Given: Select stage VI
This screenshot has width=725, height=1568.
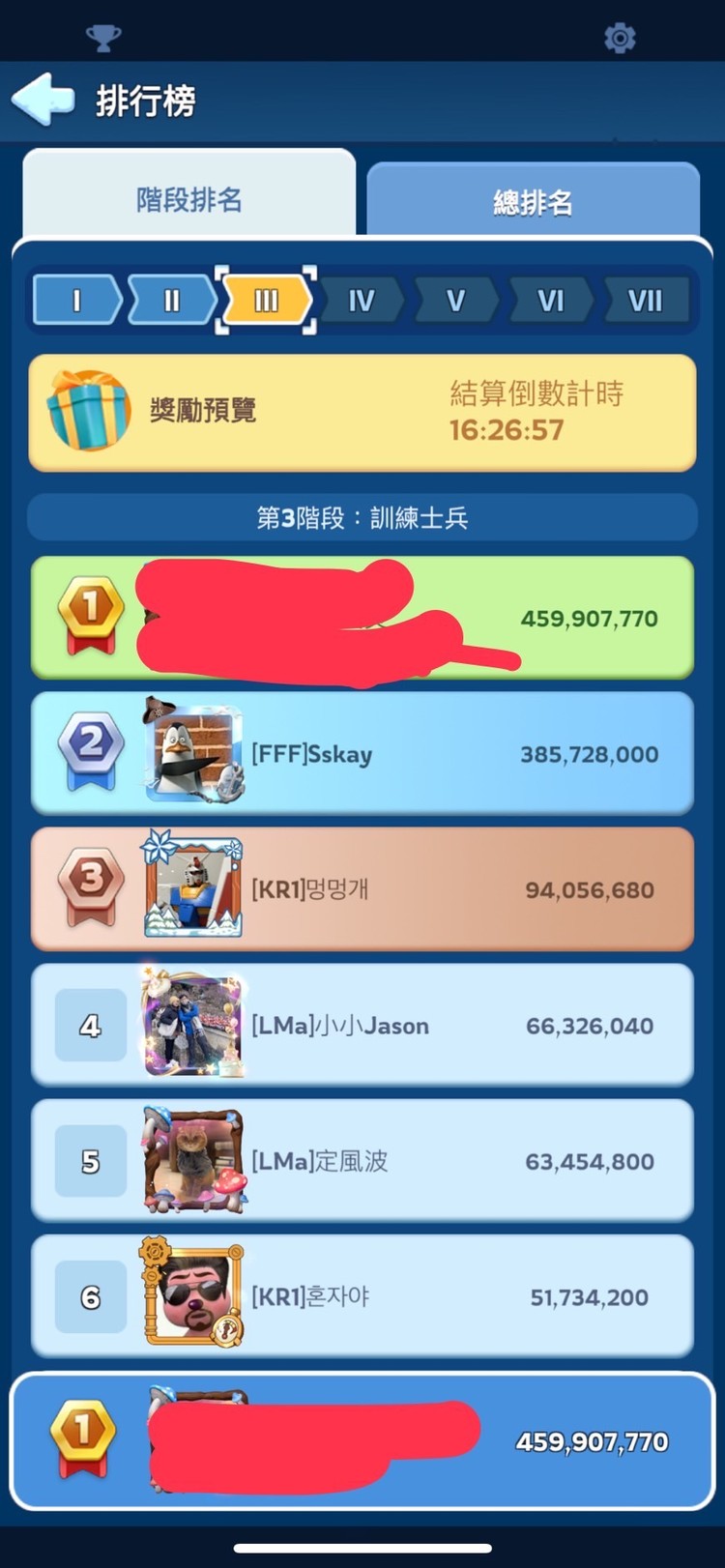Looking at the screenshot, I should click(x=550, y=301).
